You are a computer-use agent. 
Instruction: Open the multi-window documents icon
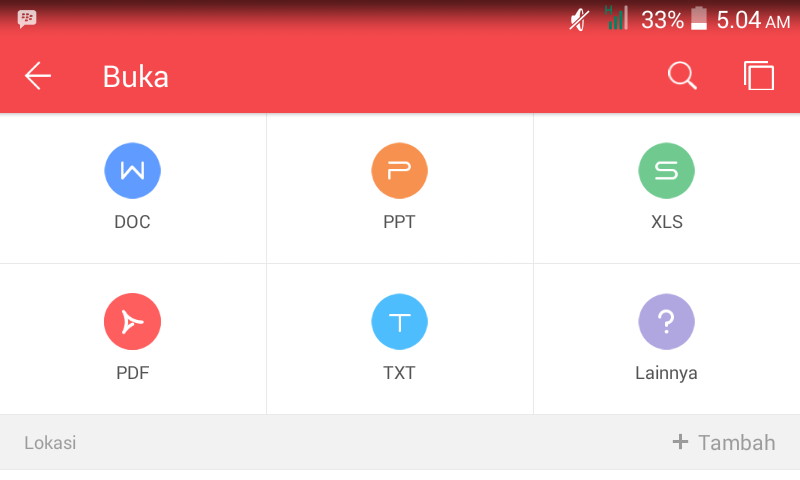(759, 76)
